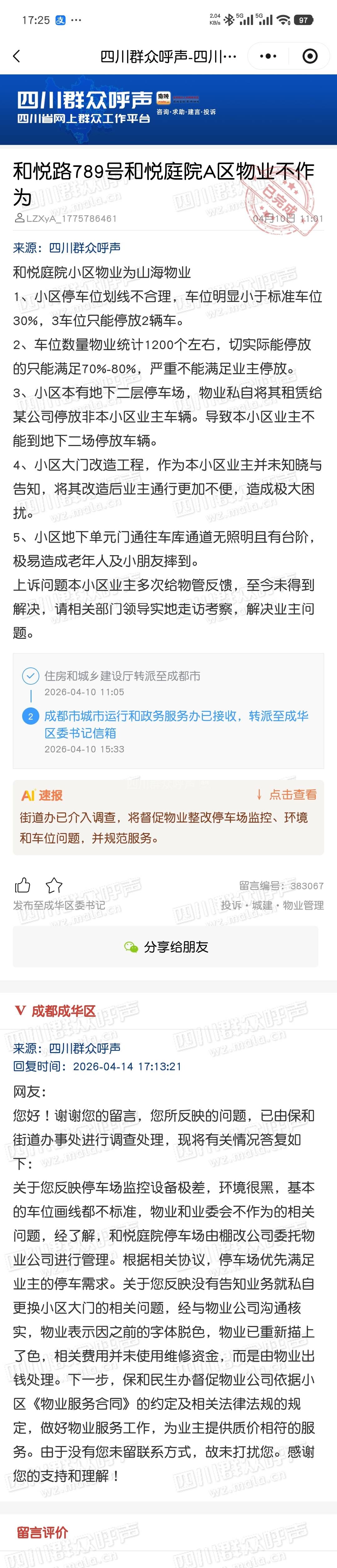This screenshot has height=1568, width=337.
Task: Tap the 分享给朋友 button
Action: tap(165, 946)
